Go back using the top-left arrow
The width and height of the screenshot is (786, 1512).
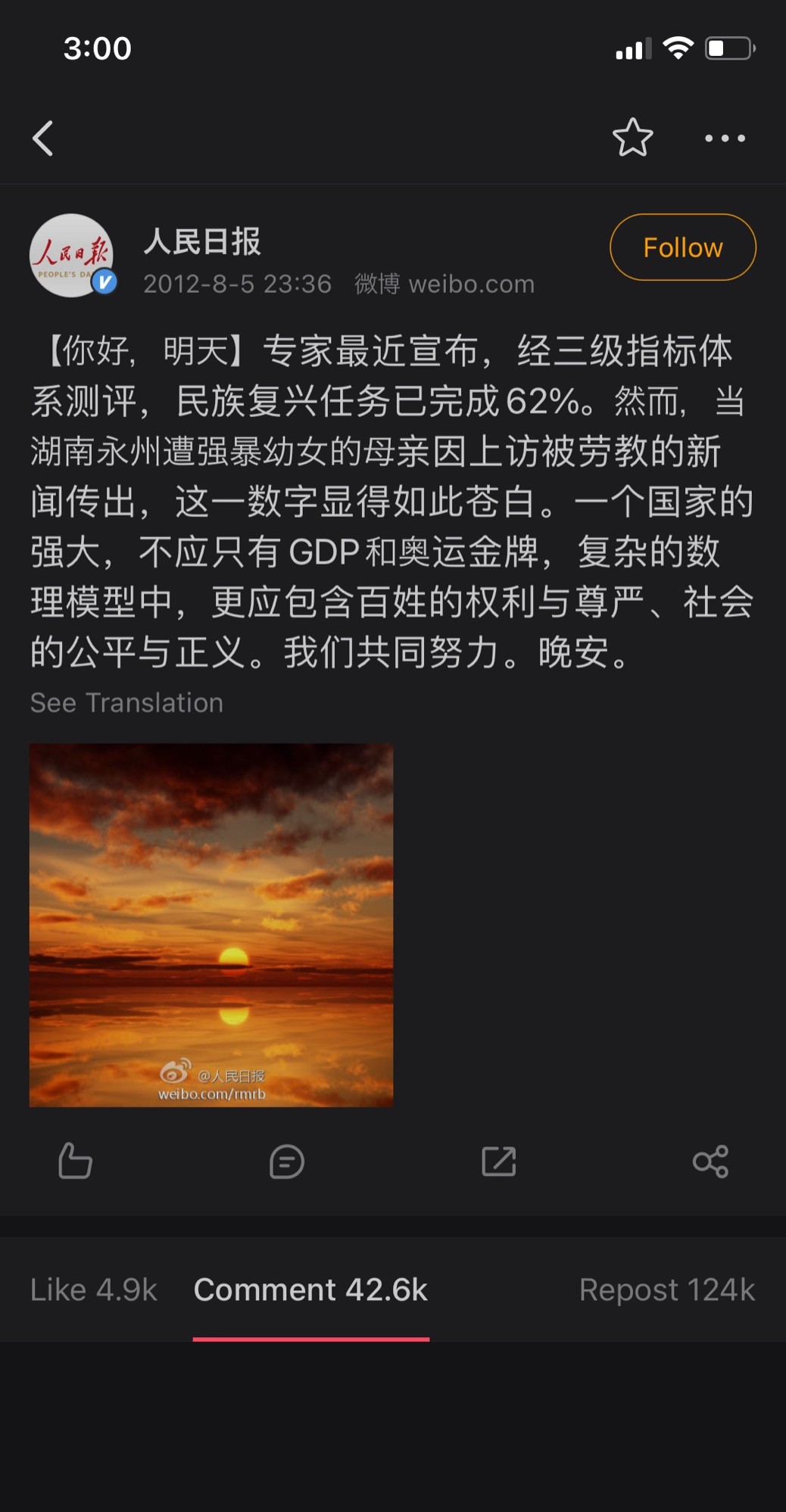click(x=43, y=138)
